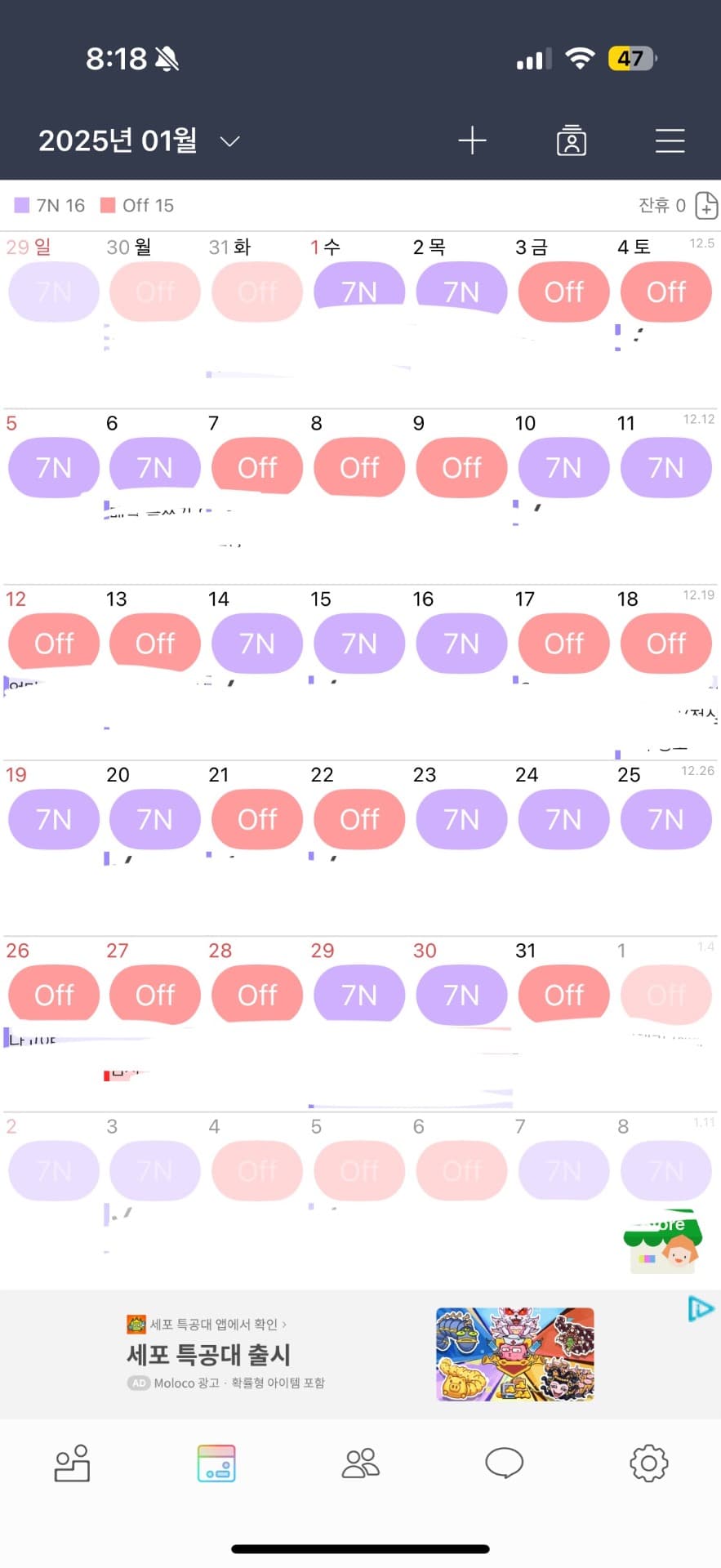Screen dimensions: 721x1568
Task: Select January 15 with the 7N shift
Action: [359, 644]
